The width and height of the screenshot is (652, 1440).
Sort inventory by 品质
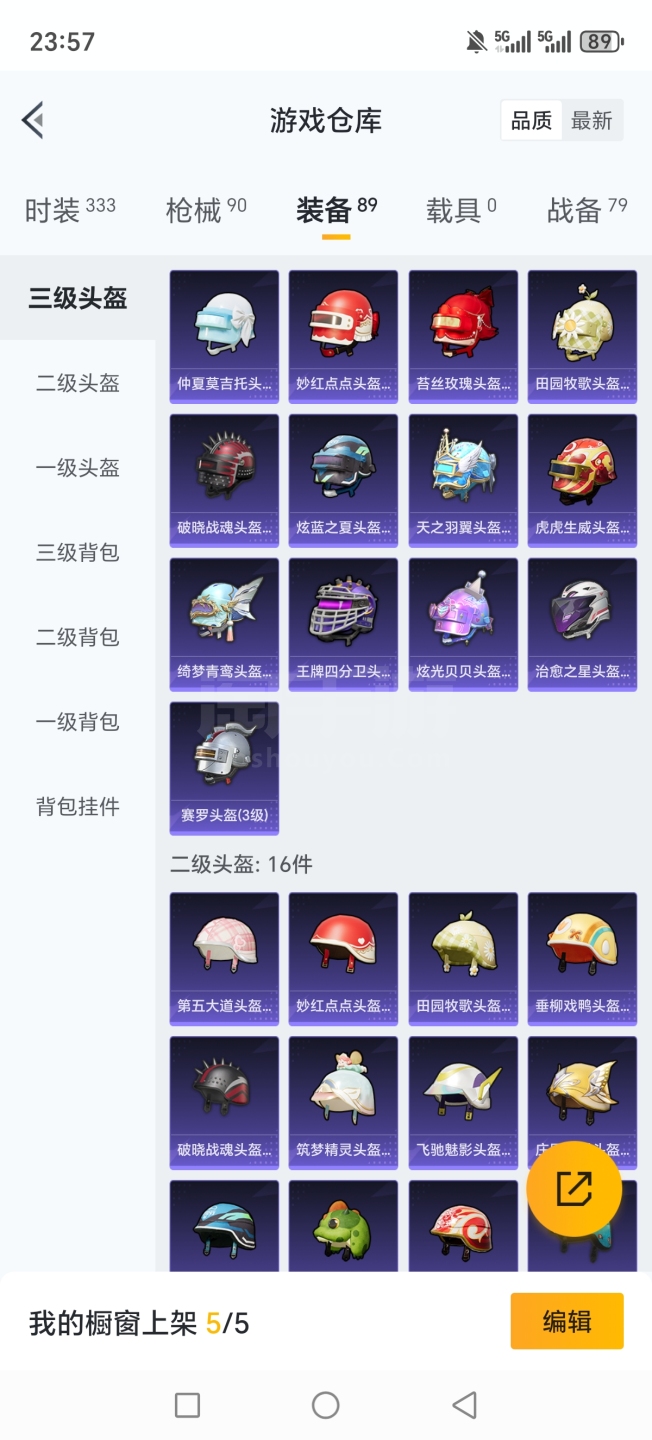click(x=531, y=121)
